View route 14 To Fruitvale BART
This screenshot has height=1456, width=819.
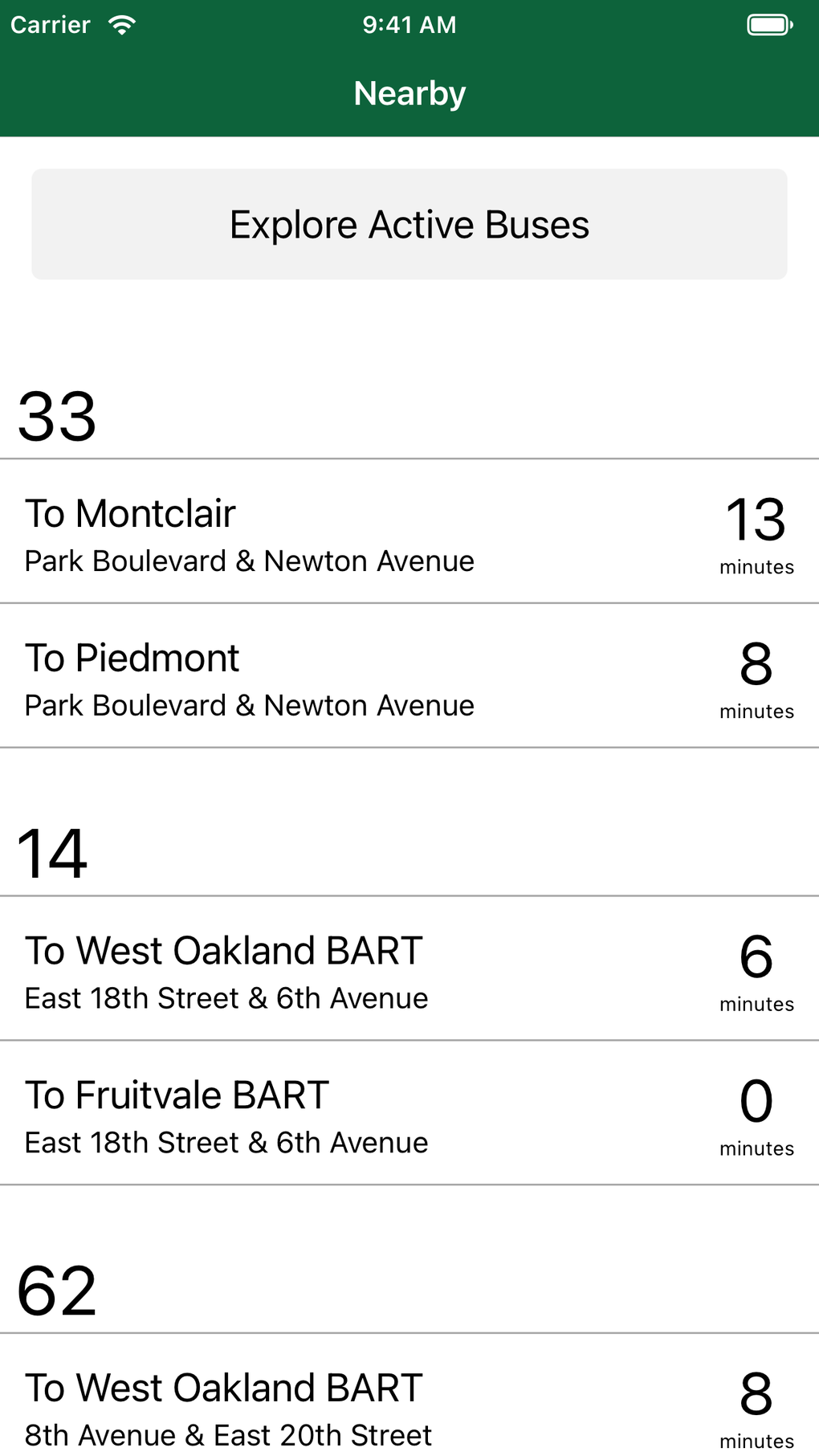(409, 1113)
